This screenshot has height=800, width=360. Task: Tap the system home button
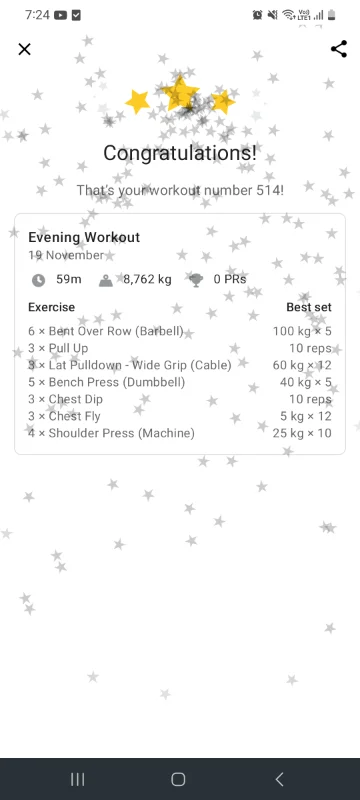[178, 779]
